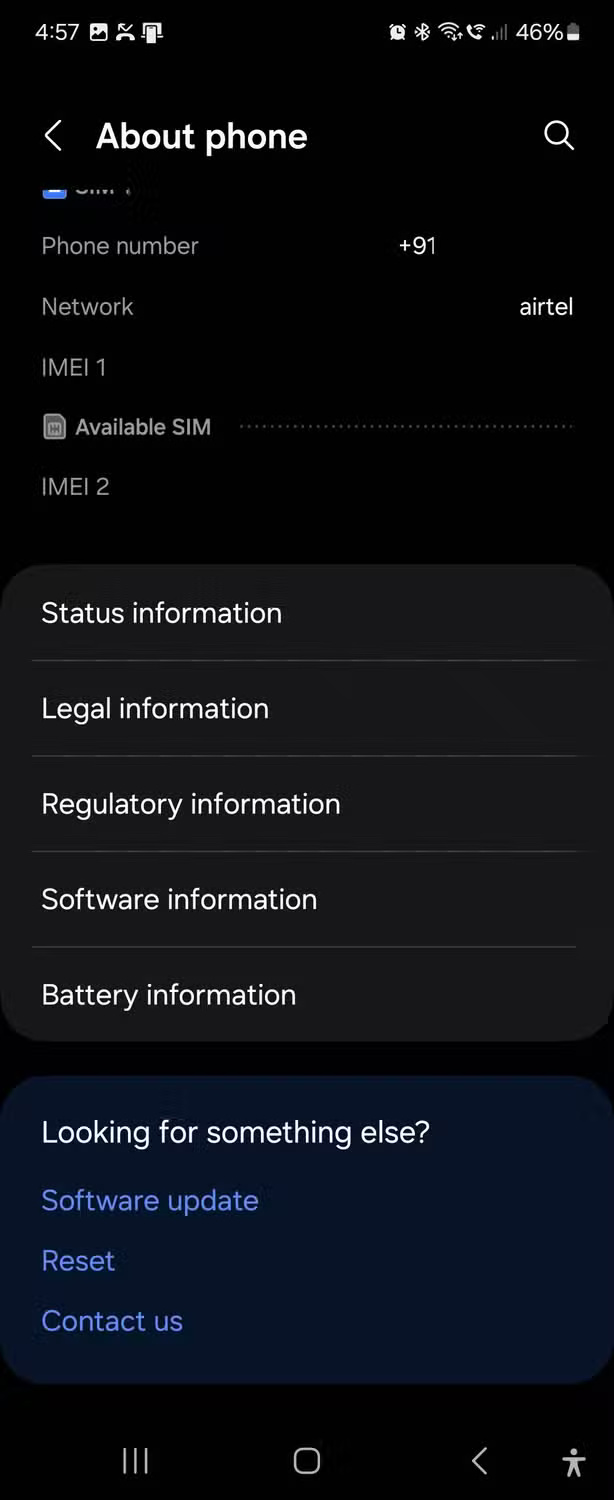Open the Reset link
This screenshot has height=1500, width=614.
coord(78,1260)
